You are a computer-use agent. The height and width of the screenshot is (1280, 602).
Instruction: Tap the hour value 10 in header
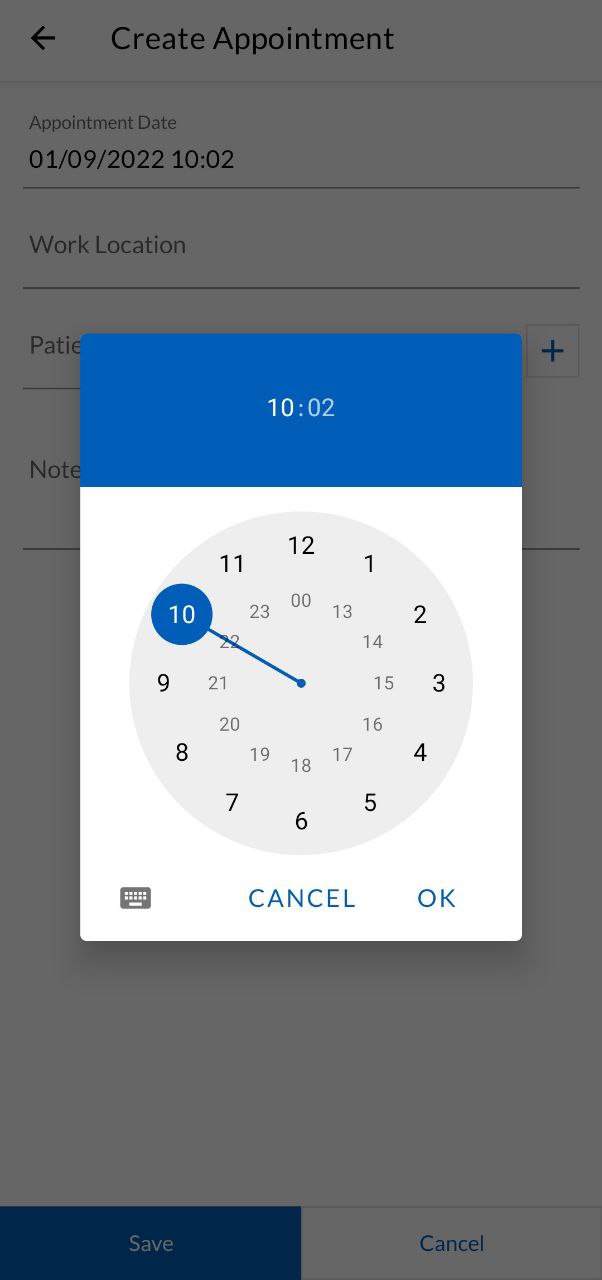coord(280,408)
